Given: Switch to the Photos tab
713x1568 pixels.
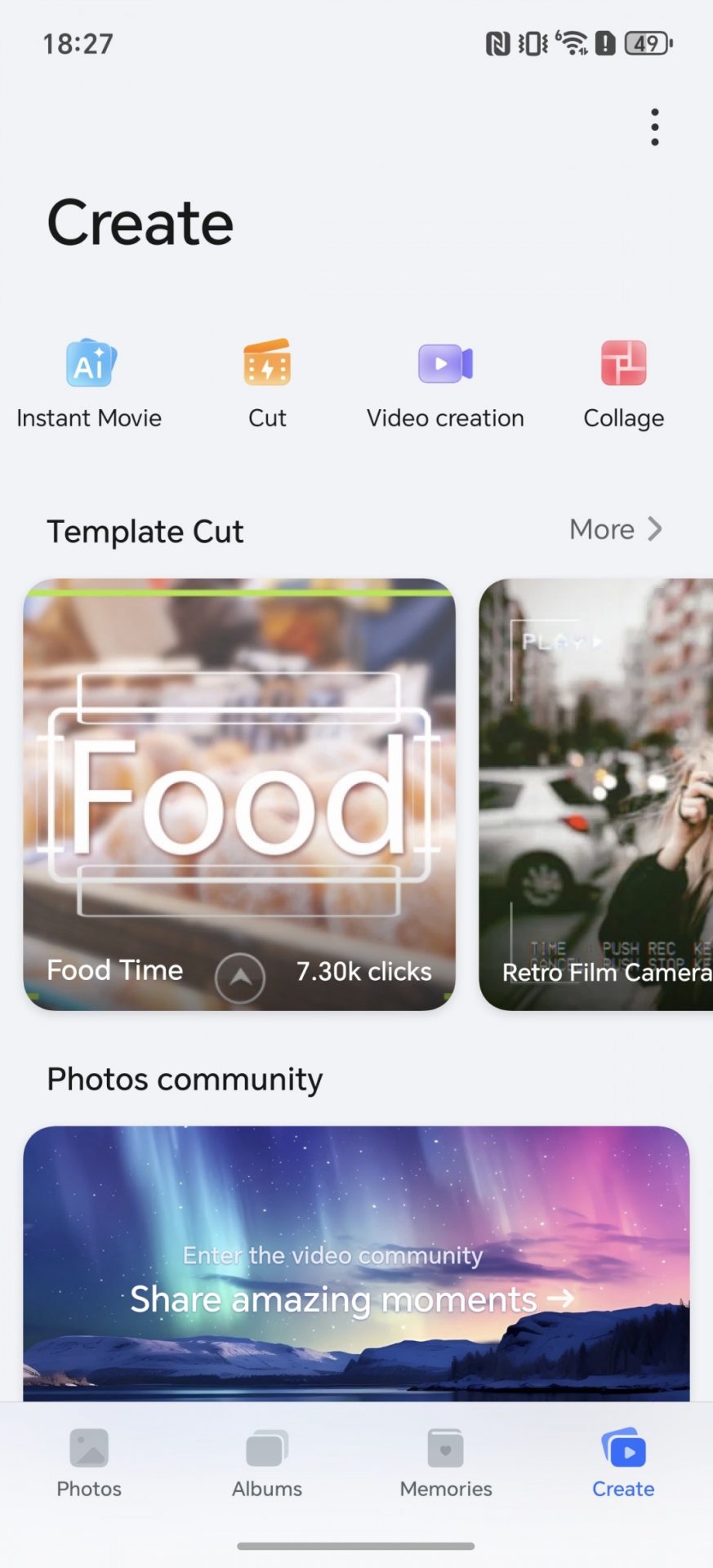Looking at the screenshot, I should pyautogui.click(x=89, y=1463).
